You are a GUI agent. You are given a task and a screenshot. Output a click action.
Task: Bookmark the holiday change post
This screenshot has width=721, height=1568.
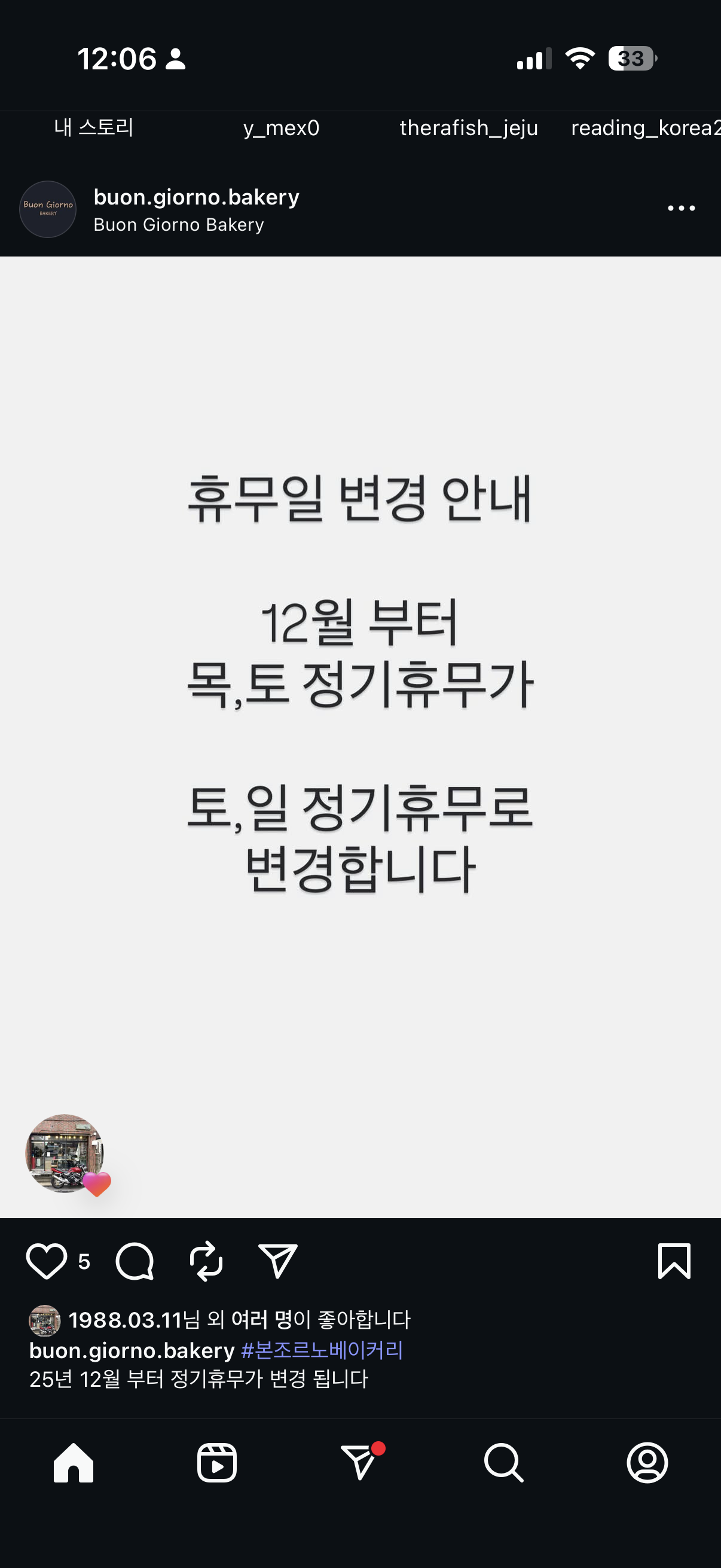(x=674, y=1261)
